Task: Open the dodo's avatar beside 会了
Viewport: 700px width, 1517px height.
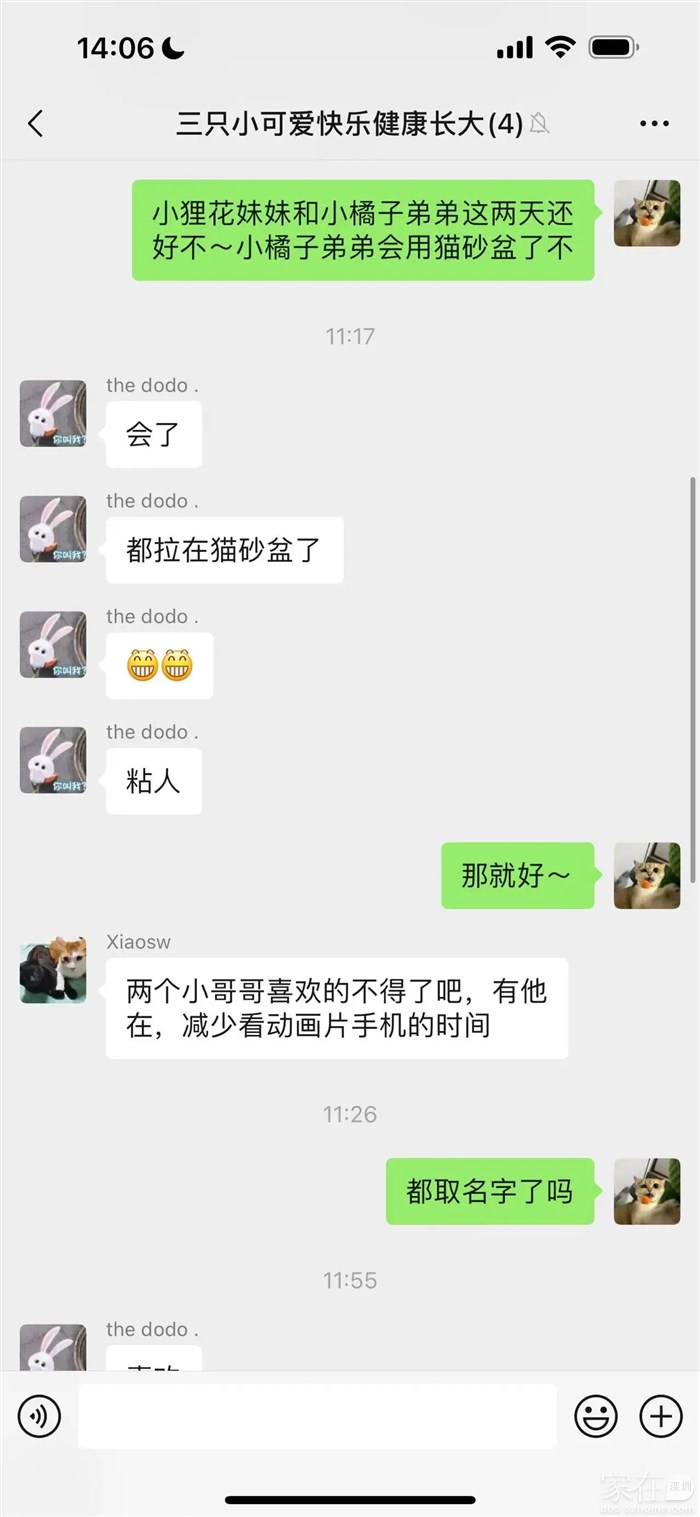Action: (x=53, y=414)
